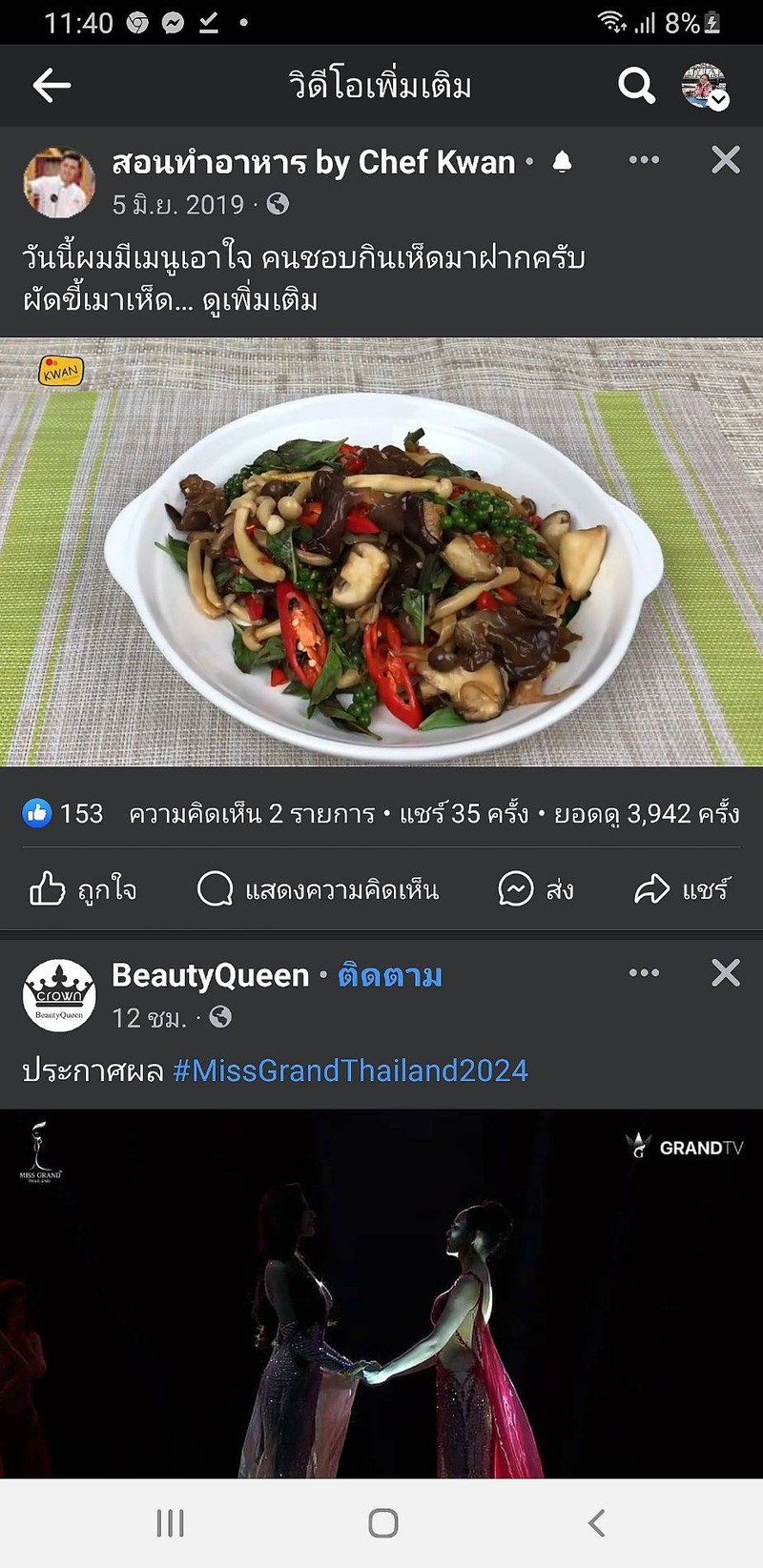The width and height of the screenshot is (763, 1568).
Task: Tap notification bell beside Chef Kwan
Action: (x=563, y=162)
